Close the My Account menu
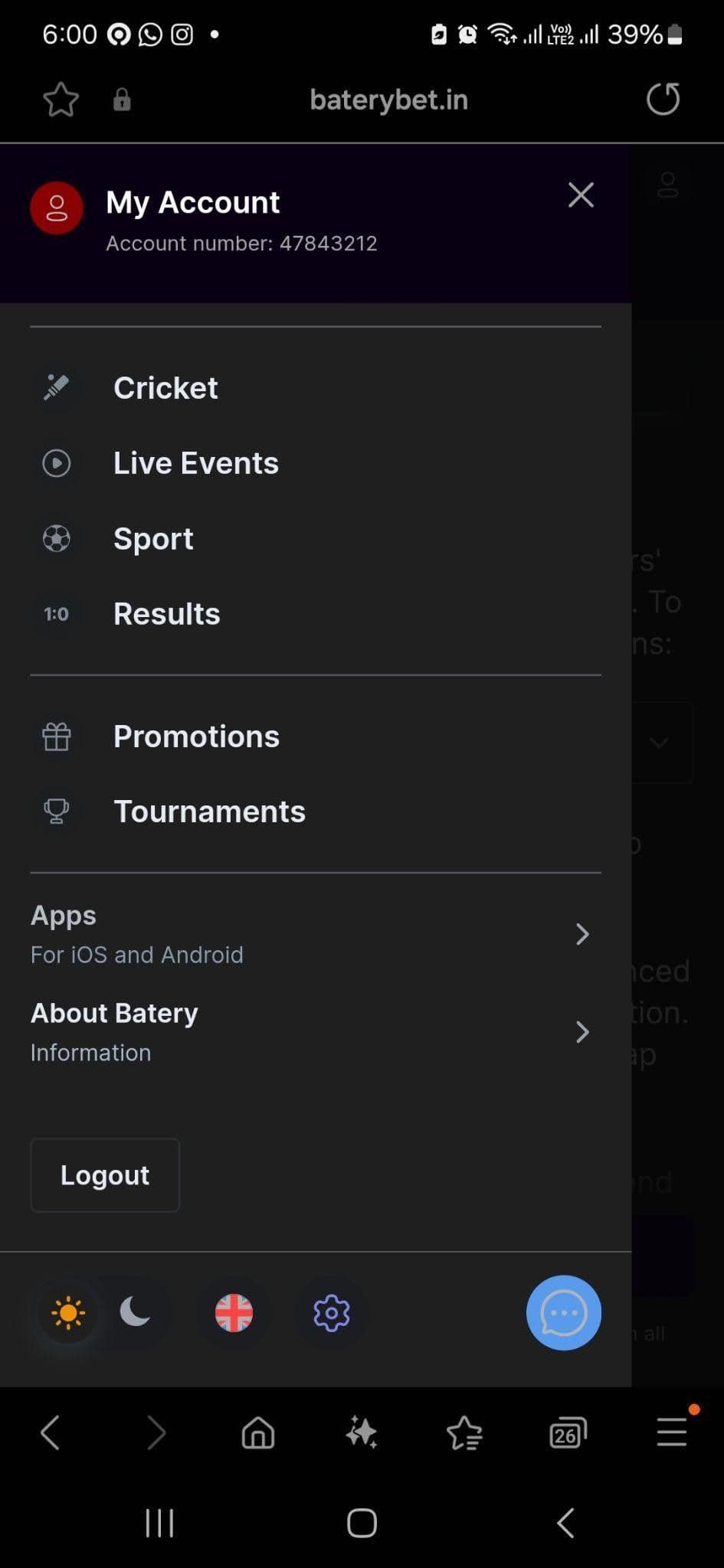The height and width of the screenshot is (1568, 724). pyautogui.click(x=581, y=195)
